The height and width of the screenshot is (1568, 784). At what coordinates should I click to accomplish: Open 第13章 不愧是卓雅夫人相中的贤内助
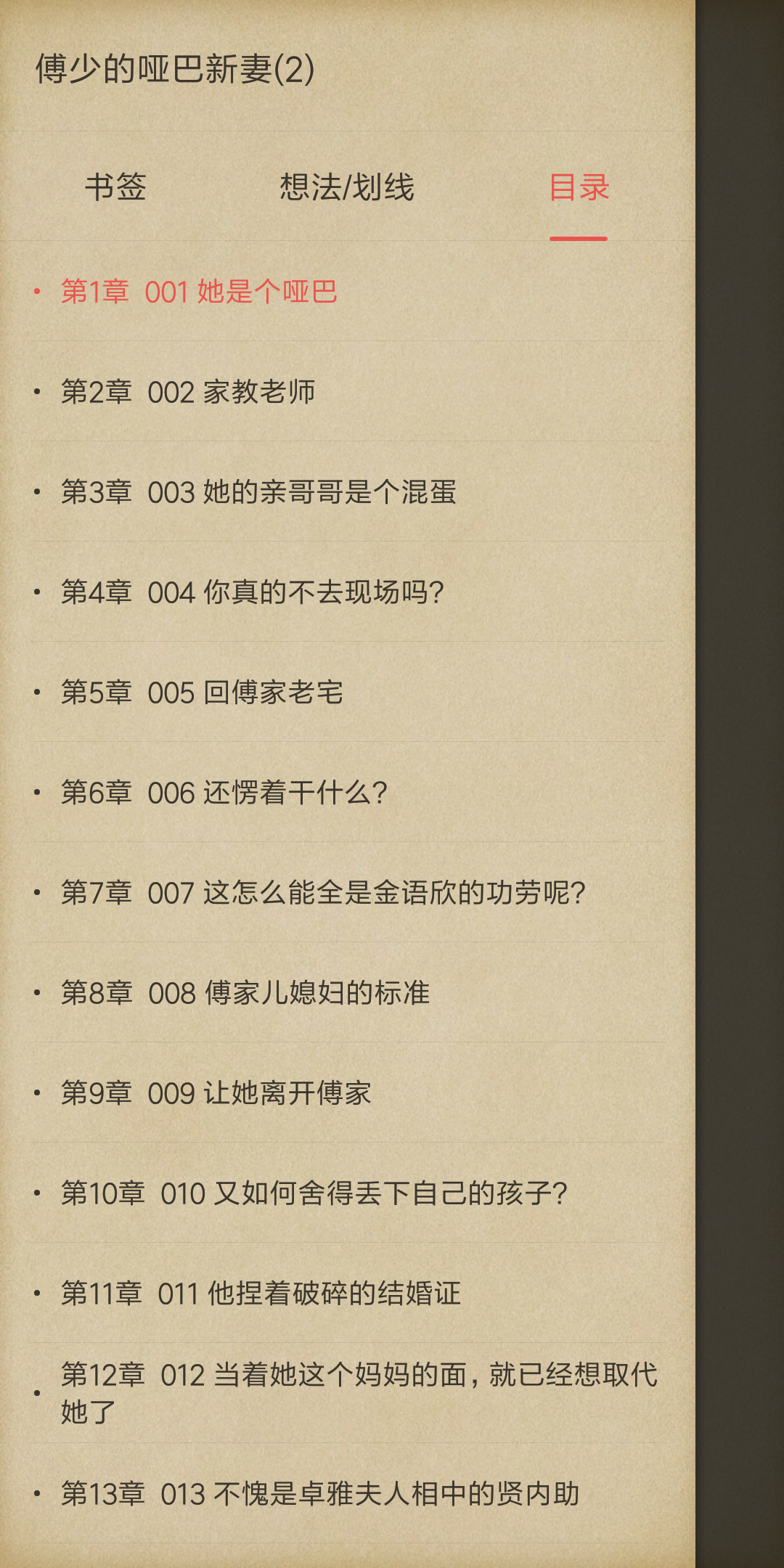click(x=347, y=1493)
